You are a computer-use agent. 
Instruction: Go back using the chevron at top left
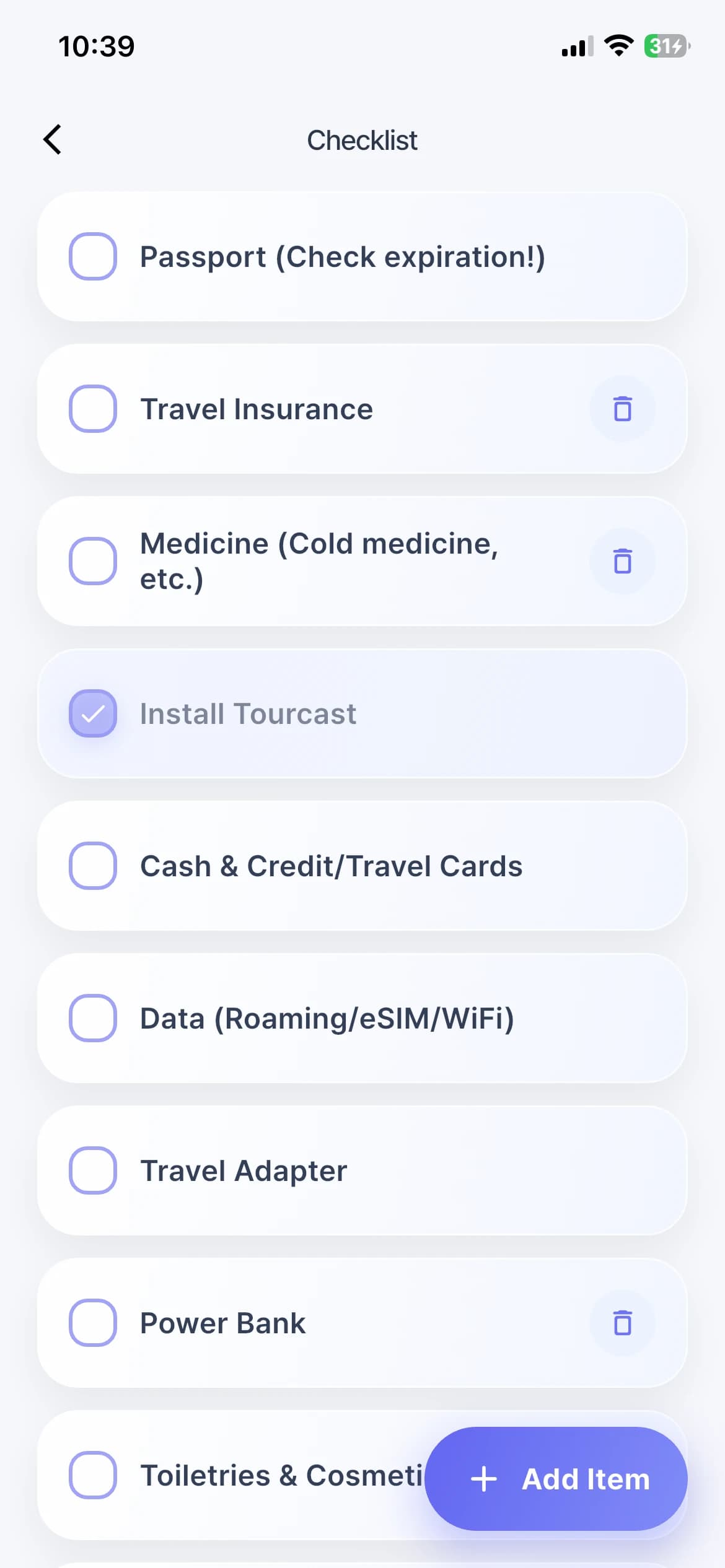53,139
